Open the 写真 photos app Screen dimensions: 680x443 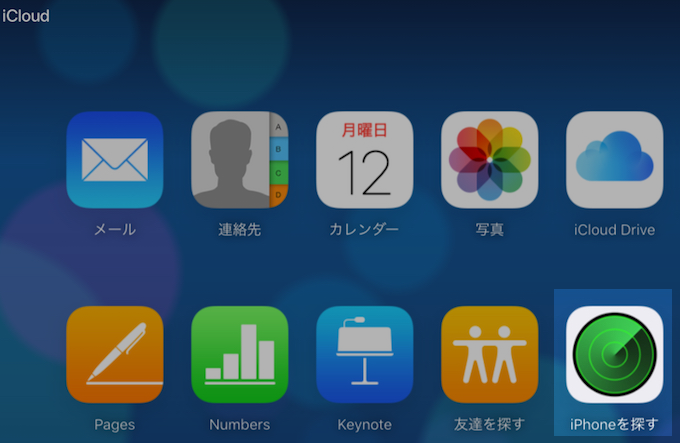(490, 159)
